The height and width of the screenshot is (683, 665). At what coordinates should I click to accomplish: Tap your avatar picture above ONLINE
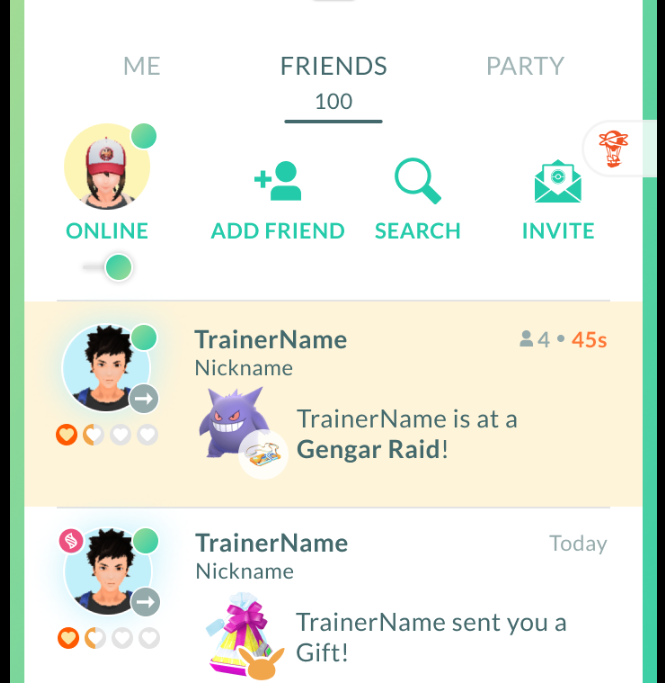coord(107,168)
